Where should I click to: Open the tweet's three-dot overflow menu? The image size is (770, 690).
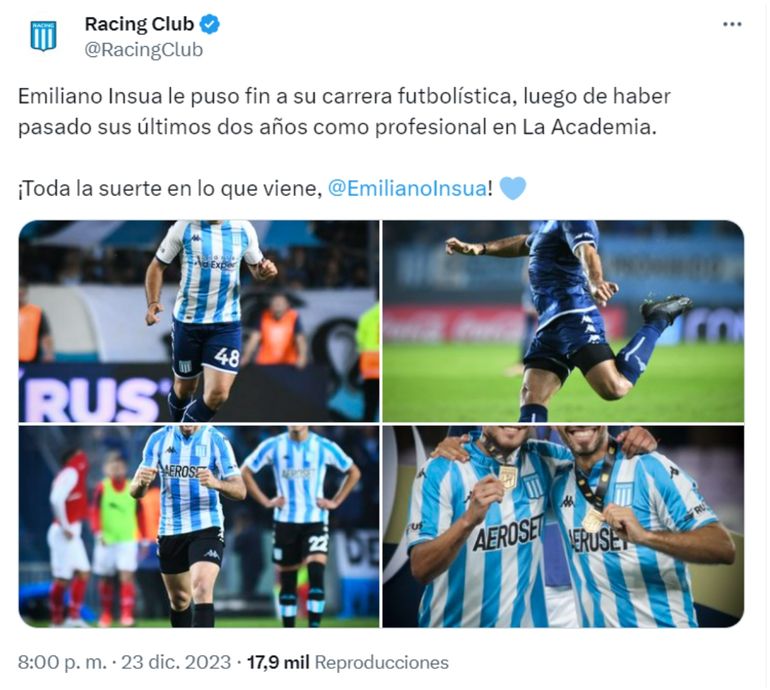pos(732,24)
